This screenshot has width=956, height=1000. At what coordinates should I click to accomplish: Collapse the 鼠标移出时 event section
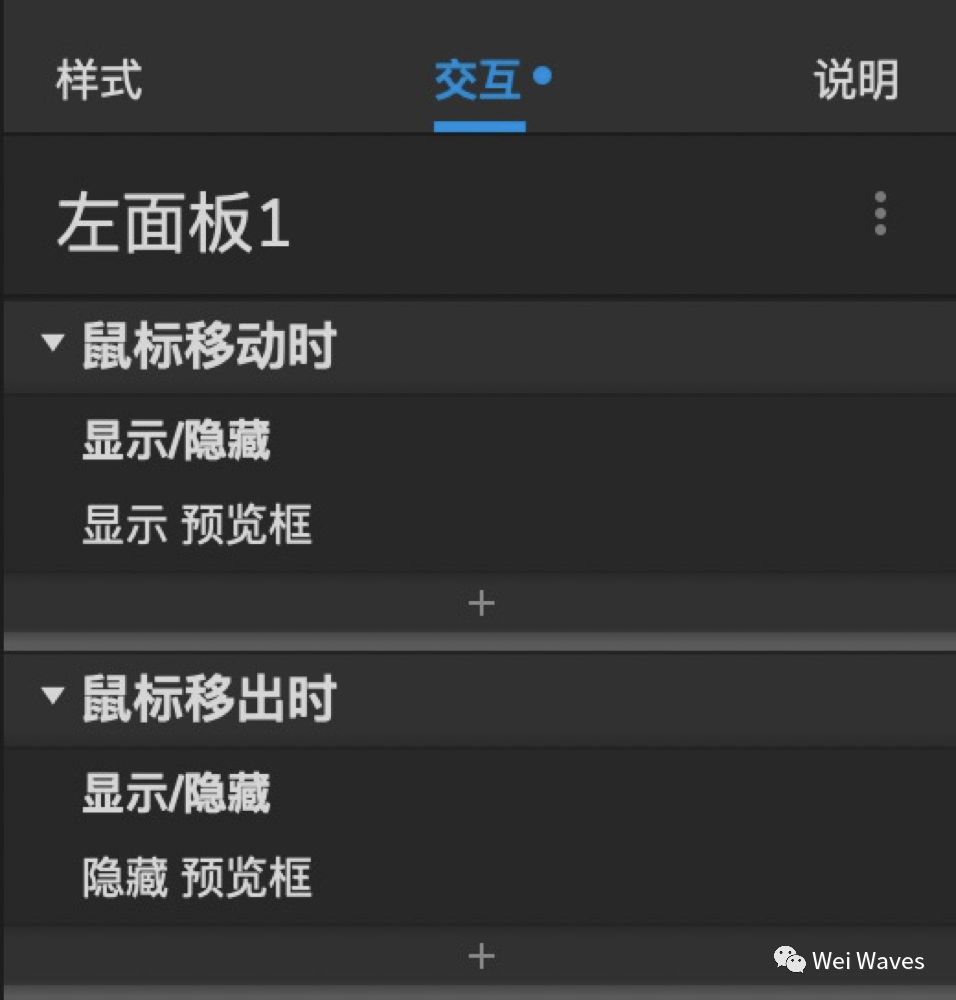tap(53, 696)
